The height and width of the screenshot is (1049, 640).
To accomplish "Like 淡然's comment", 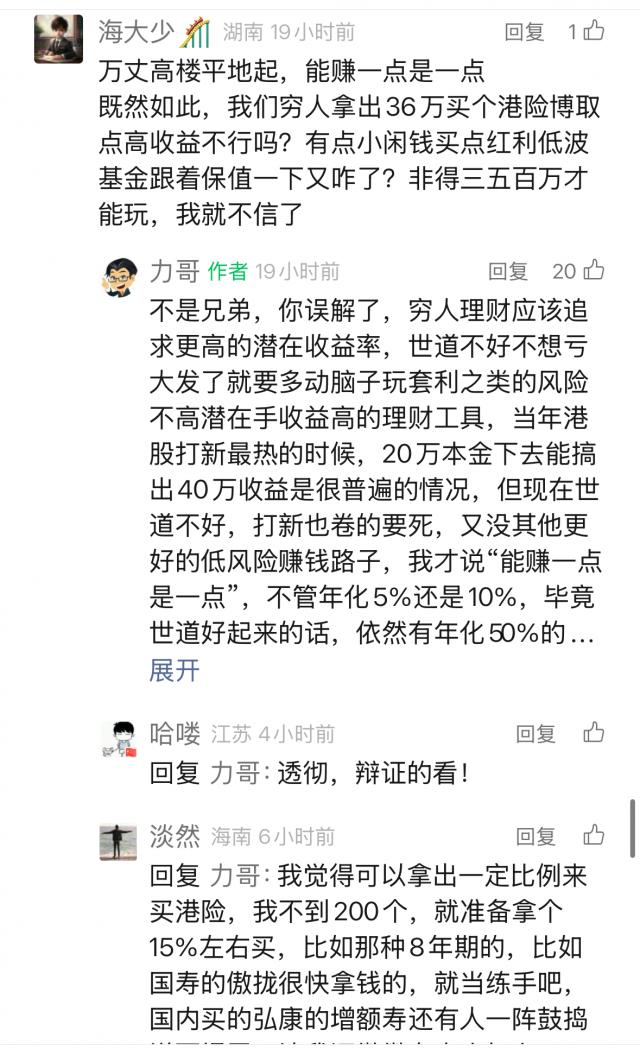I will 594,835.
